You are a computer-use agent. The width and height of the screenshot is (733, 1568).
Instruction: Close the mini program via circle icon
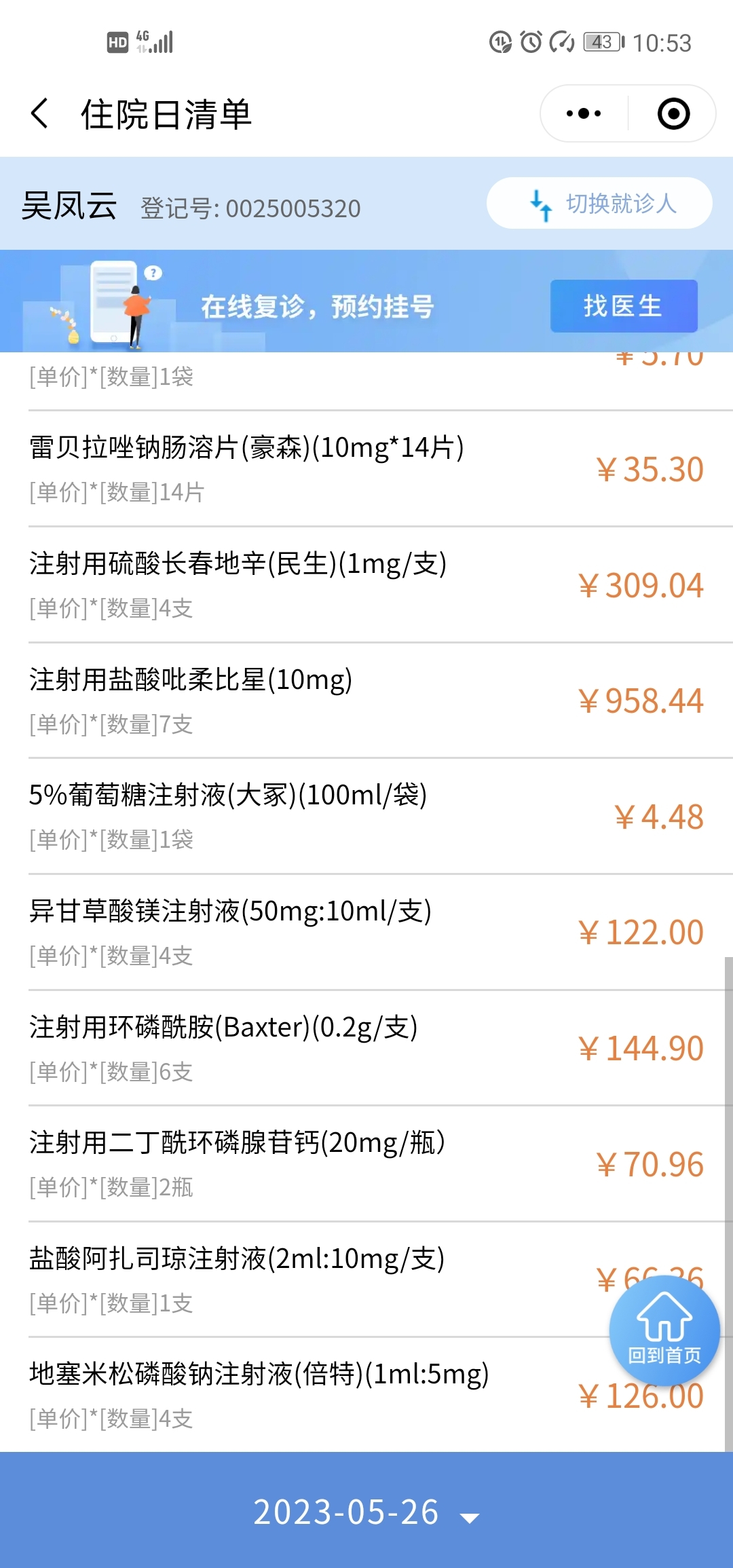click(673, 113)
